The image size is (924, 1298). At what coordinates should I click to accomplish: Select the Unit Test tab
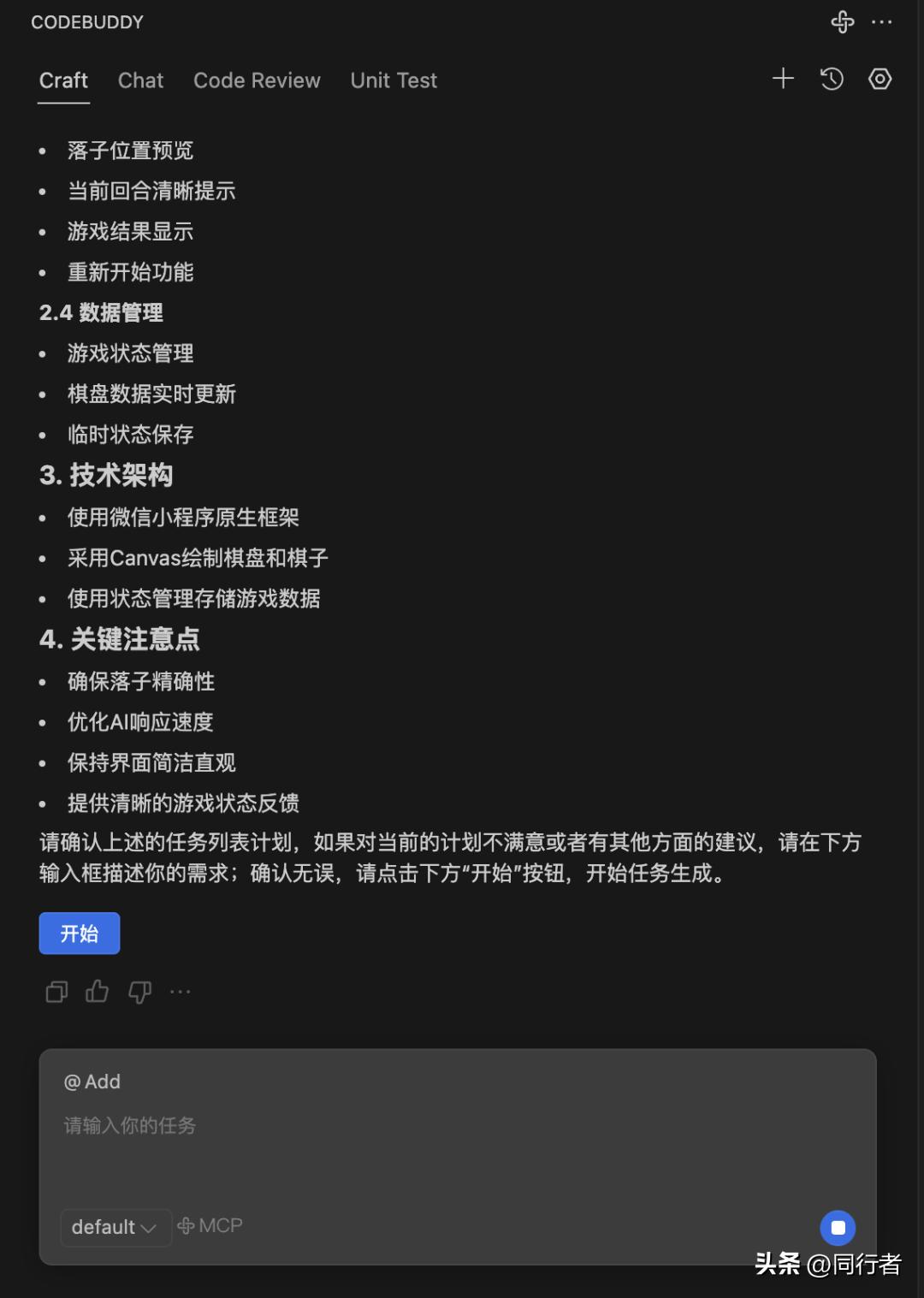393,80
